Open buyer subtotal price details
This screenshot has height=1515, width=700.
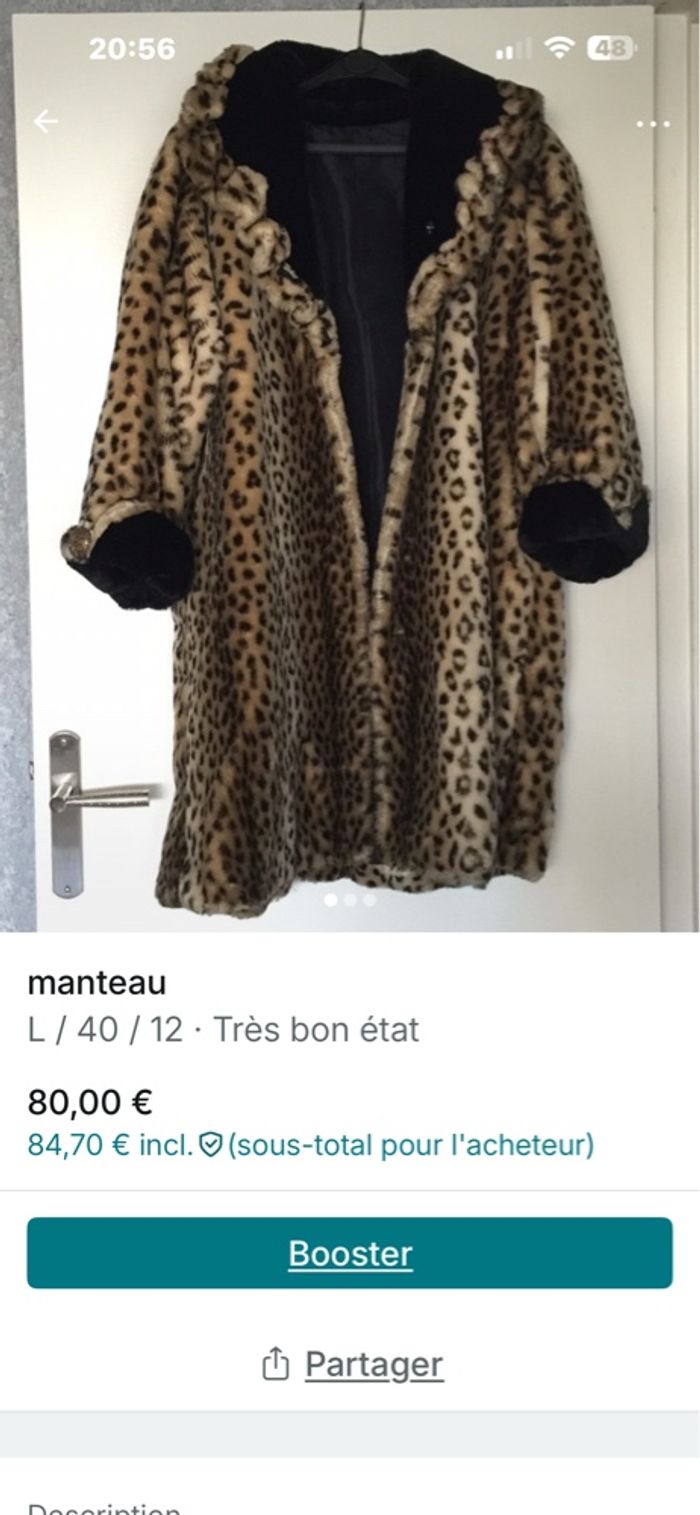(x=310, y=1145)
